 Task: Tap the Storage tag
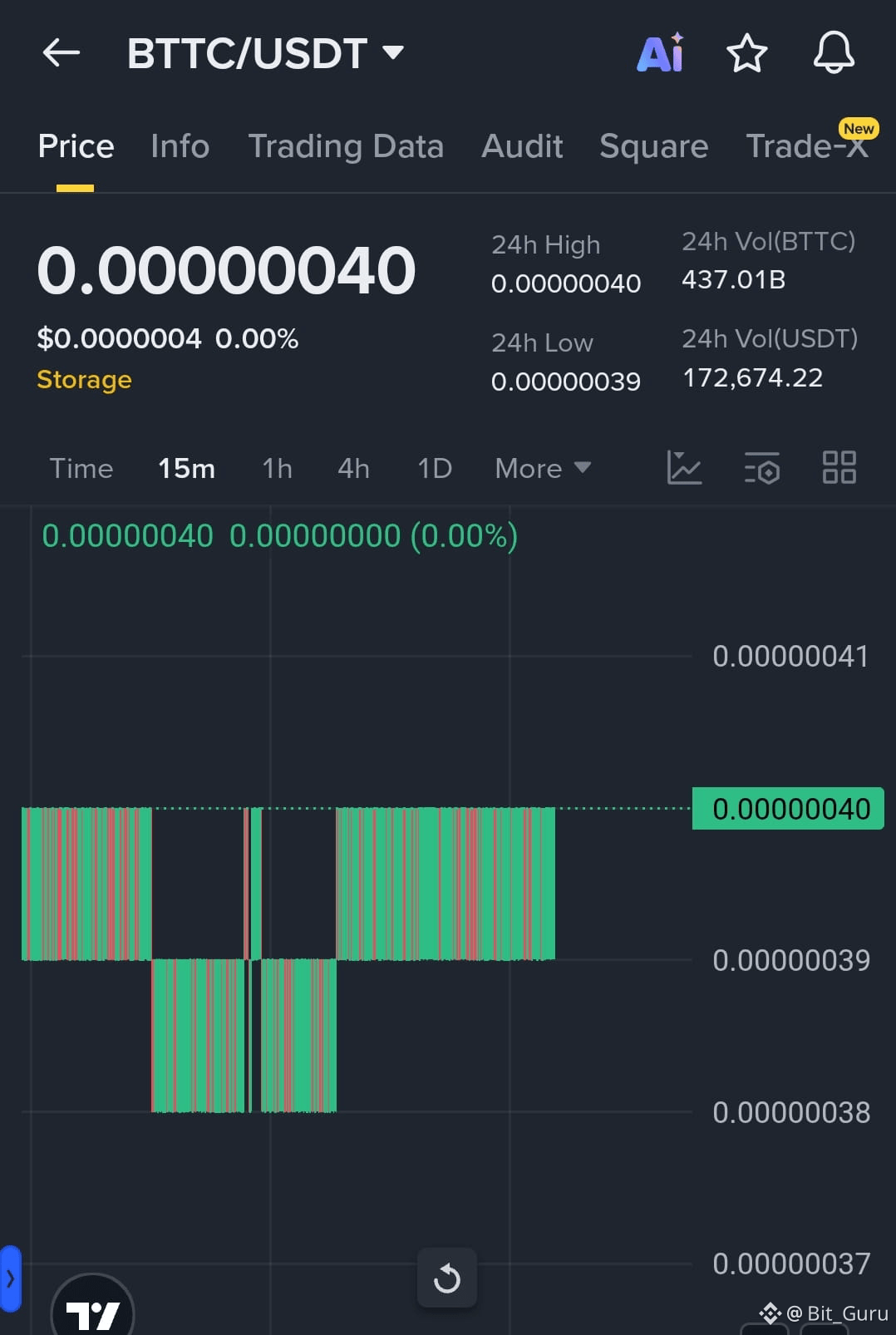(84, 379)
